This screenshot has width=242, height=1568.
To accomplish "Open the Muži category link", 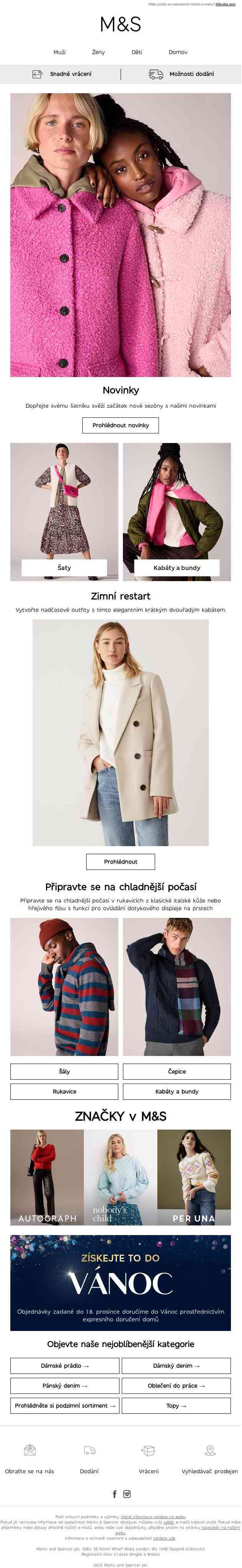I will (x=60, y=52).
